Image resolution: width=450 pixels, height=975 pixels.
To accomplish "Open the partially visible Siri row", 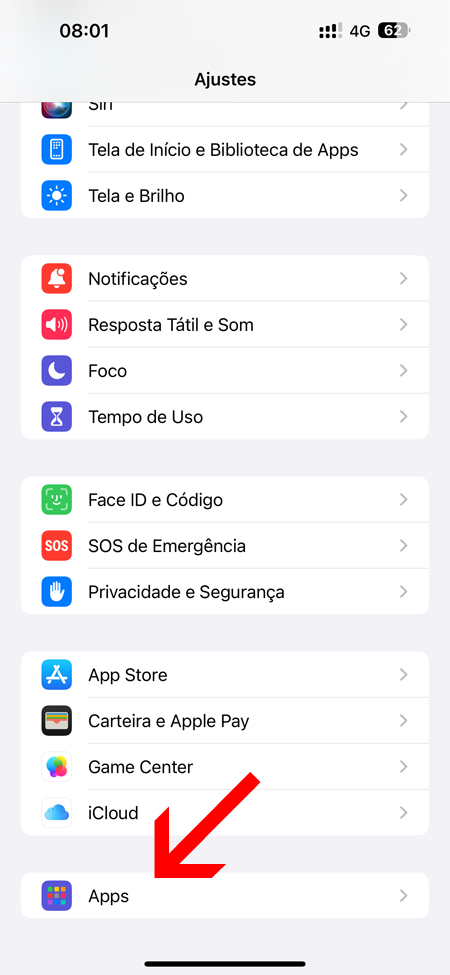I will (x=225, y=114).
